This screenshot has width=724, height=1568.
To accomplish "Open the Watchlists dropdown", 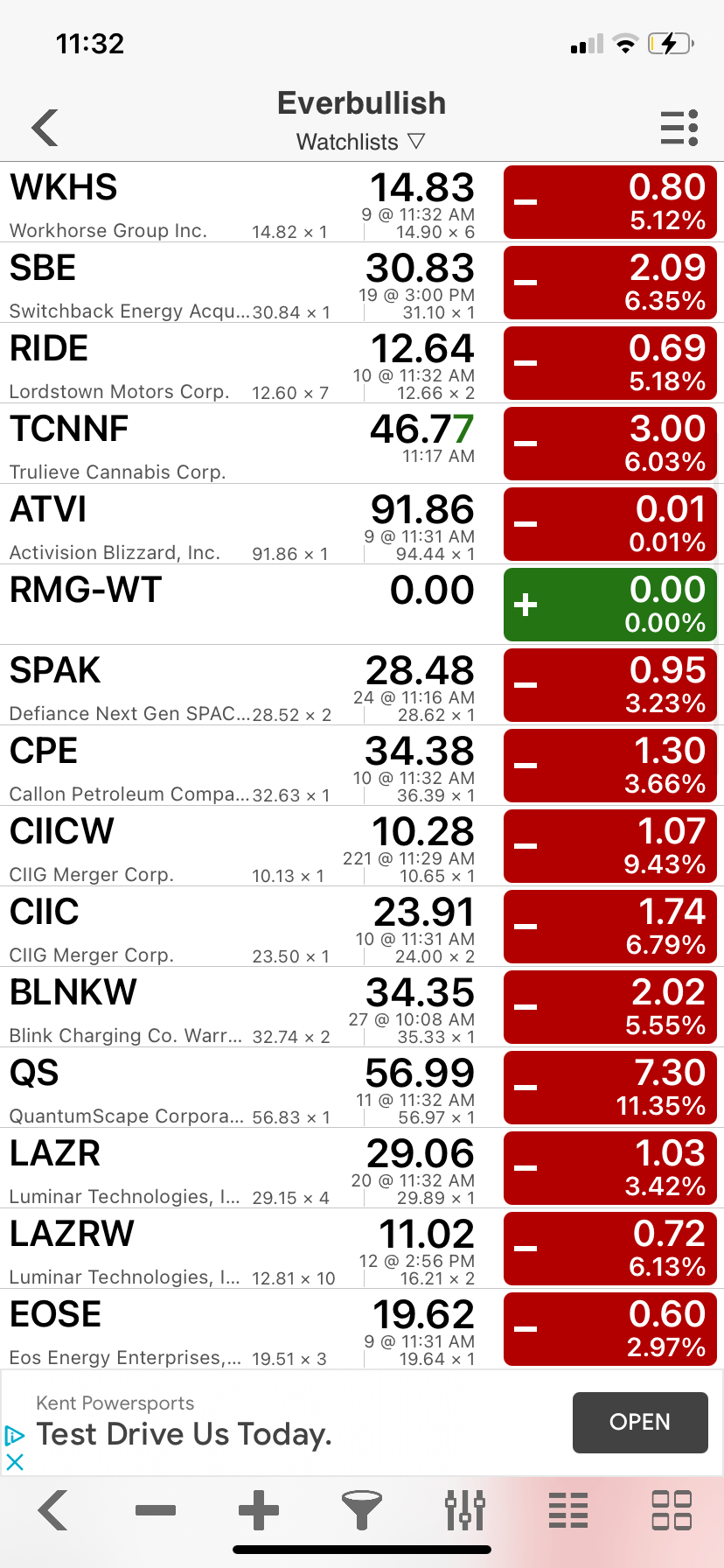I will click(x=361, y=141).
